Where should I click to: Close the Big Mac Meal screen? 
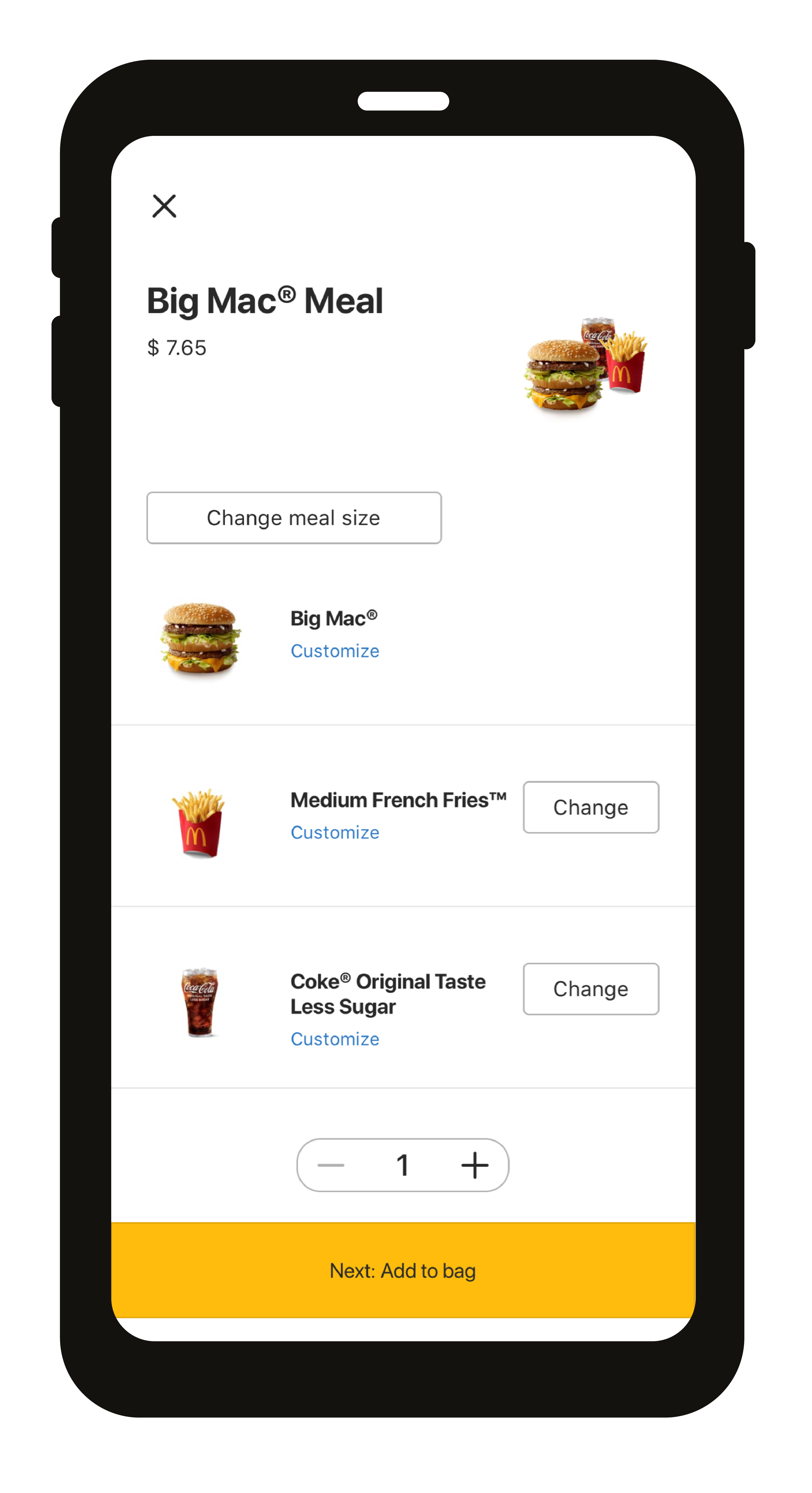coord(164,206)
